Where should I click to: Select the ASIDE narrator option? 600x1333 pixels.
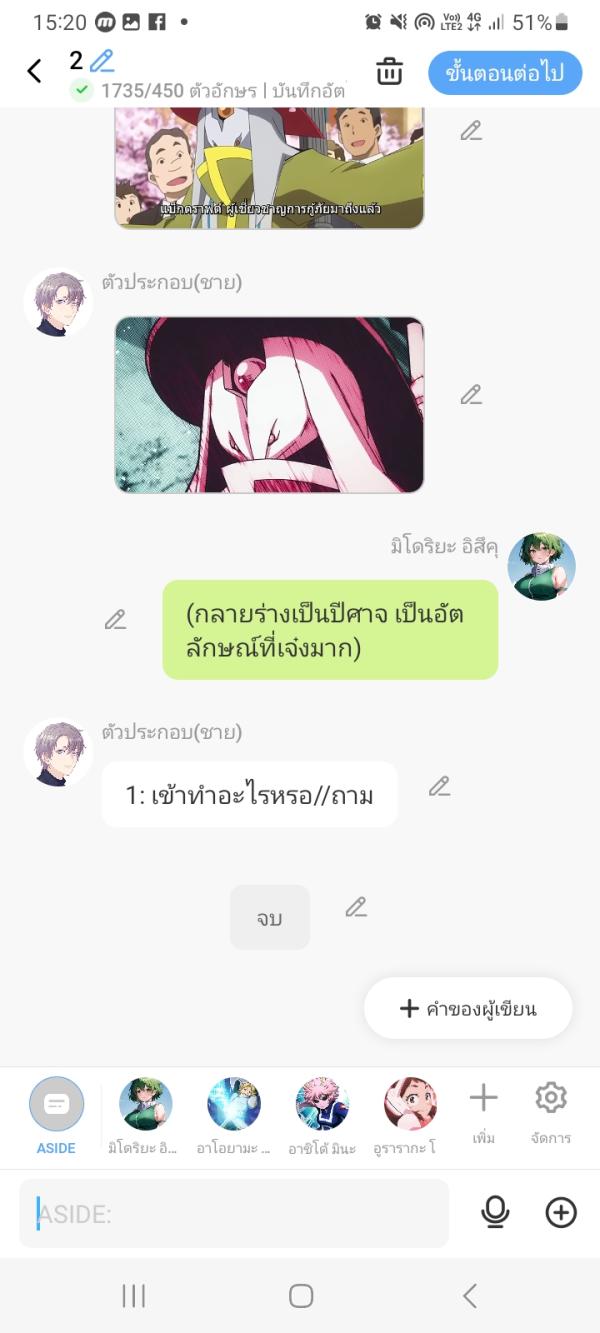point(57,1104)
